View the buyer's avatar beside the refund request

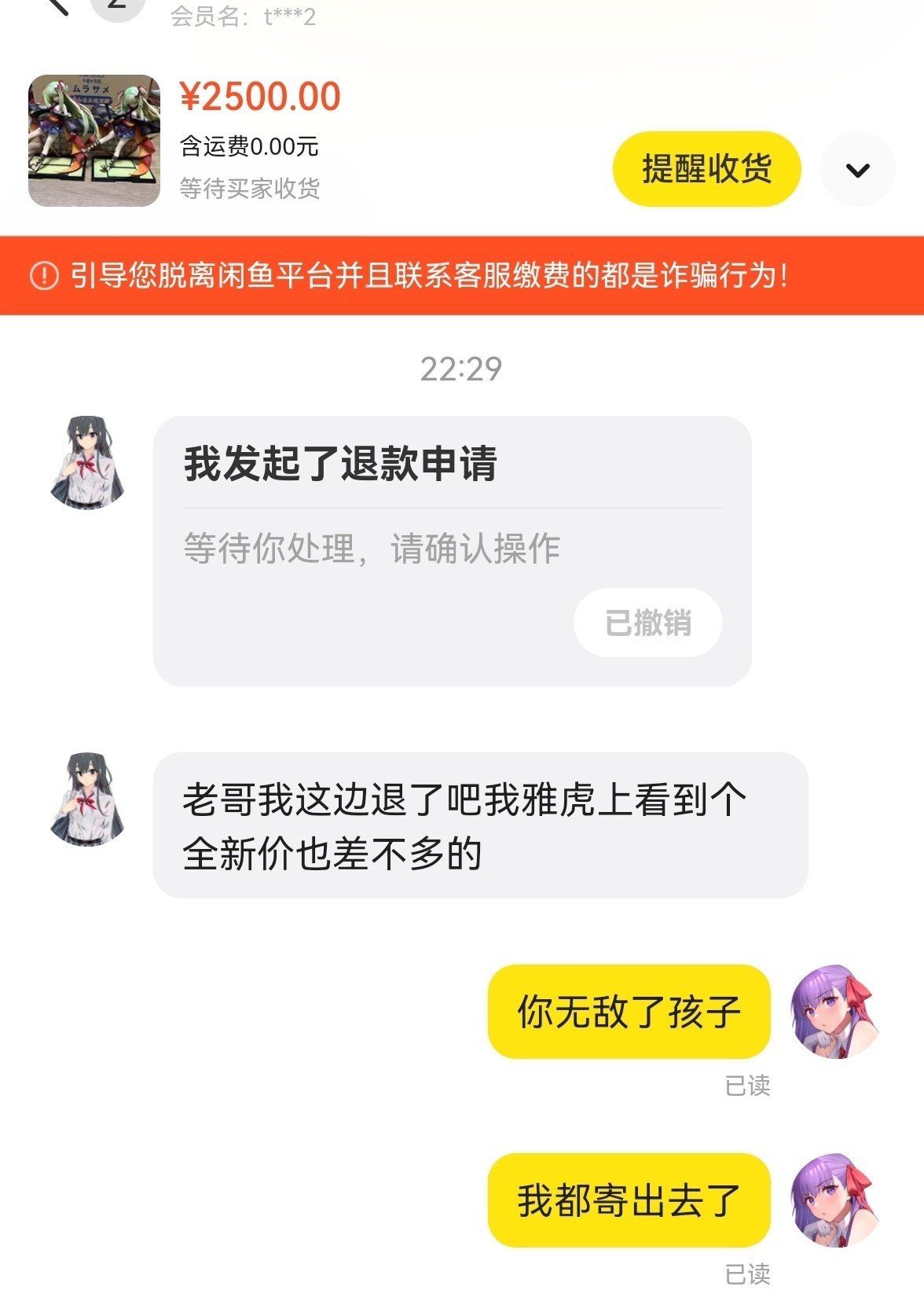(x=87, y=462)
